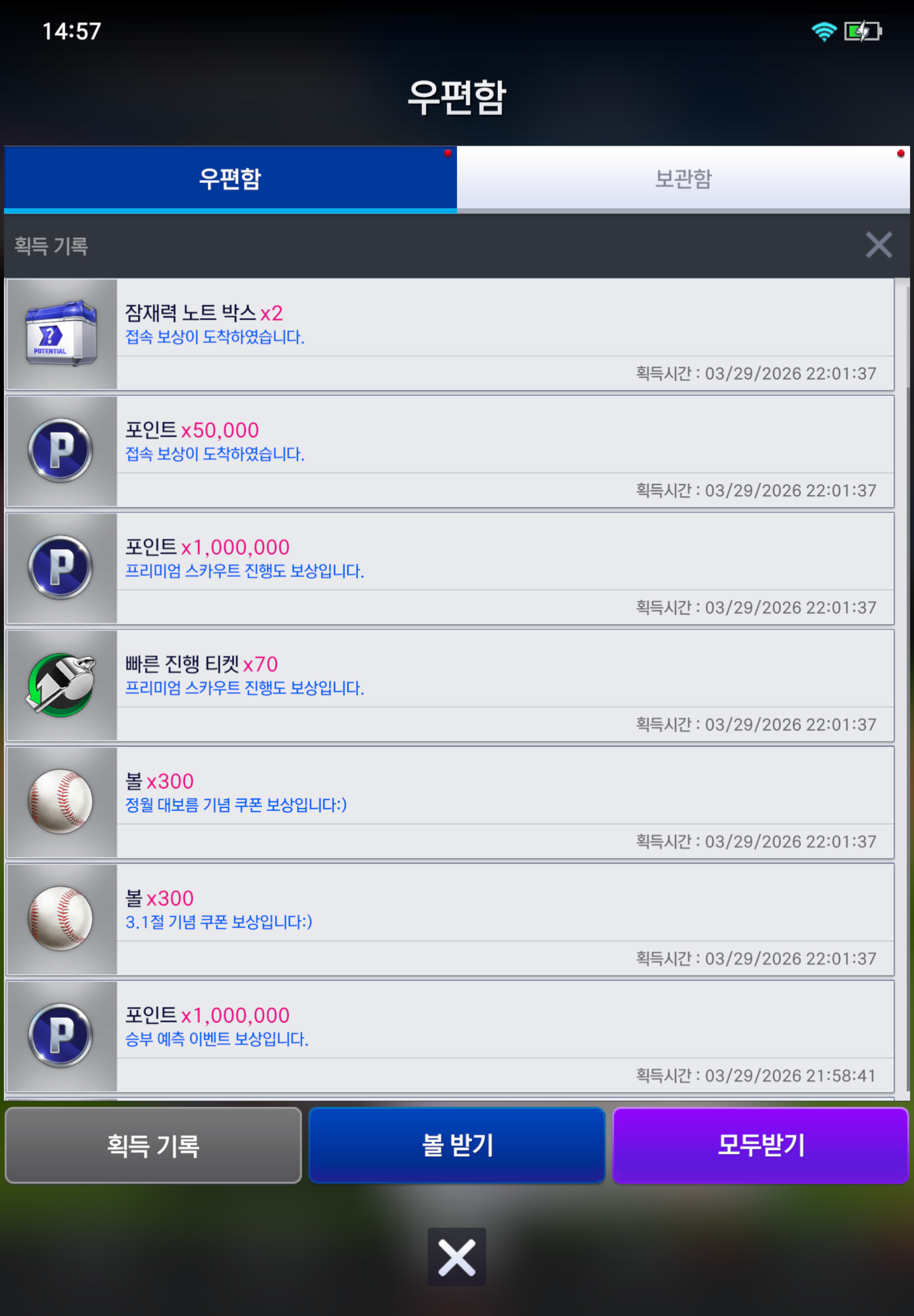The width and height of the screenshot is (914, 1316).
Task: Claim everything with 모두받기
Action: 760,1146
